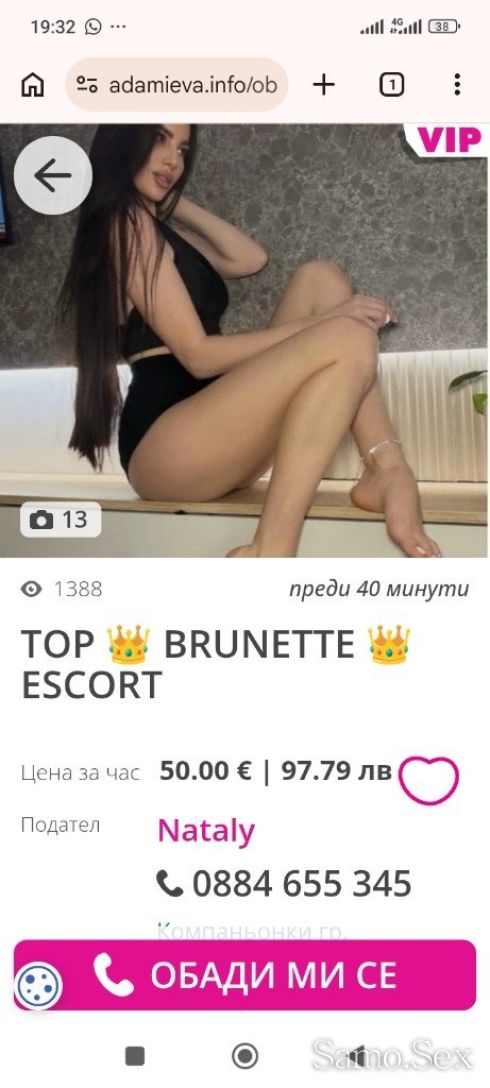Open the cookie settings icon
Viewport: 490px width, 1088px height.
point(38,986)
